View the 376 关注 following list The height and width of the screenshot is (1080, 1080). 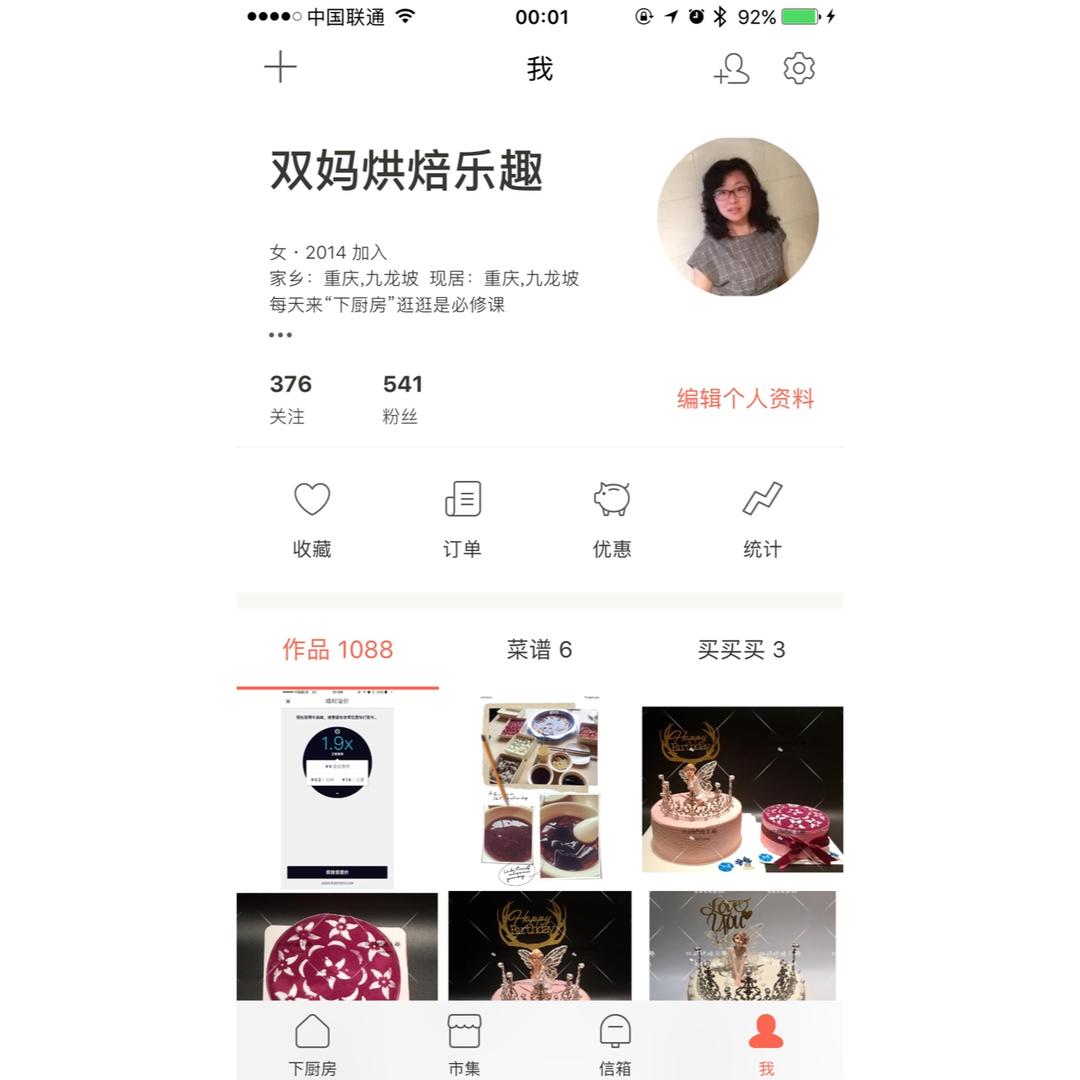click(x=290, y=398)
